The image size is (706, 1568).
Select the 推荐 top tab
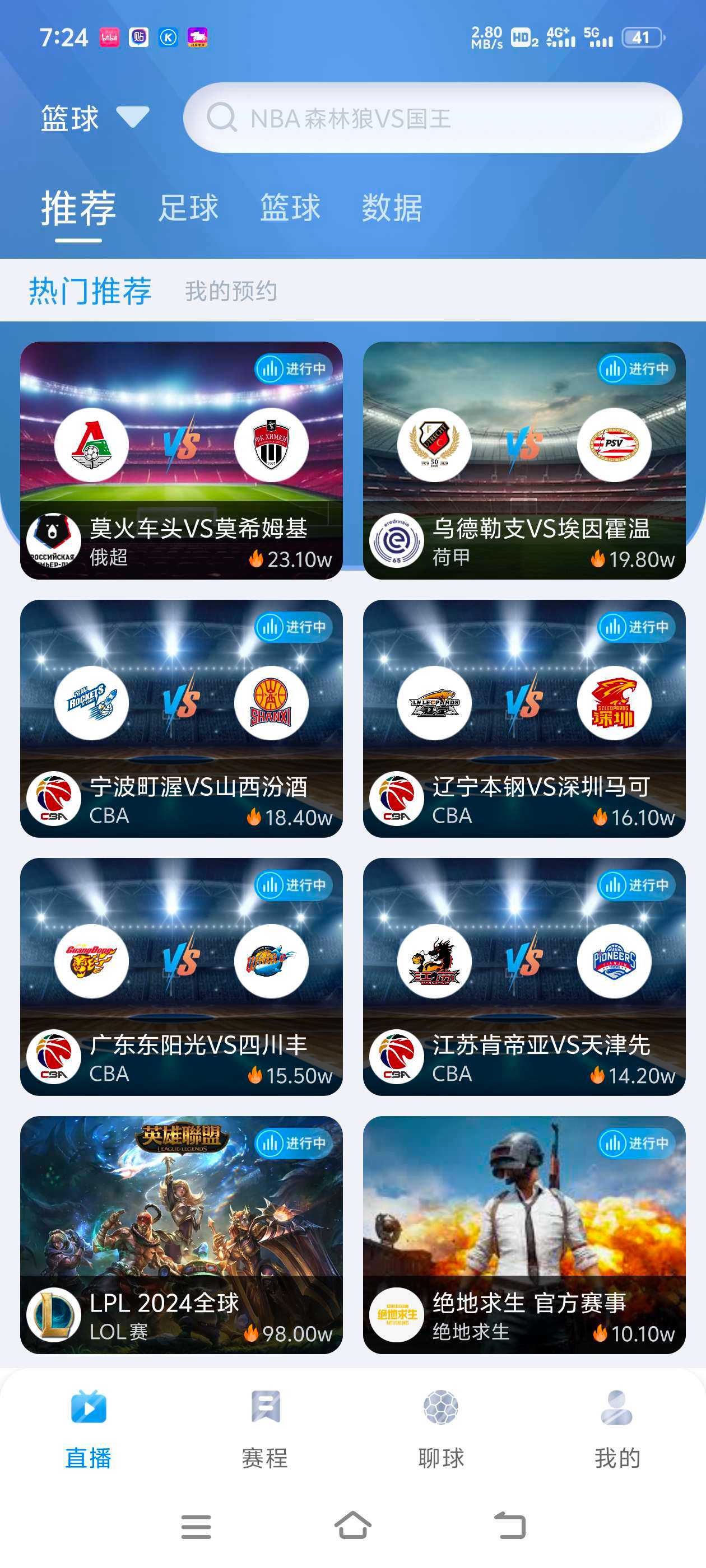tap(78, 208)
